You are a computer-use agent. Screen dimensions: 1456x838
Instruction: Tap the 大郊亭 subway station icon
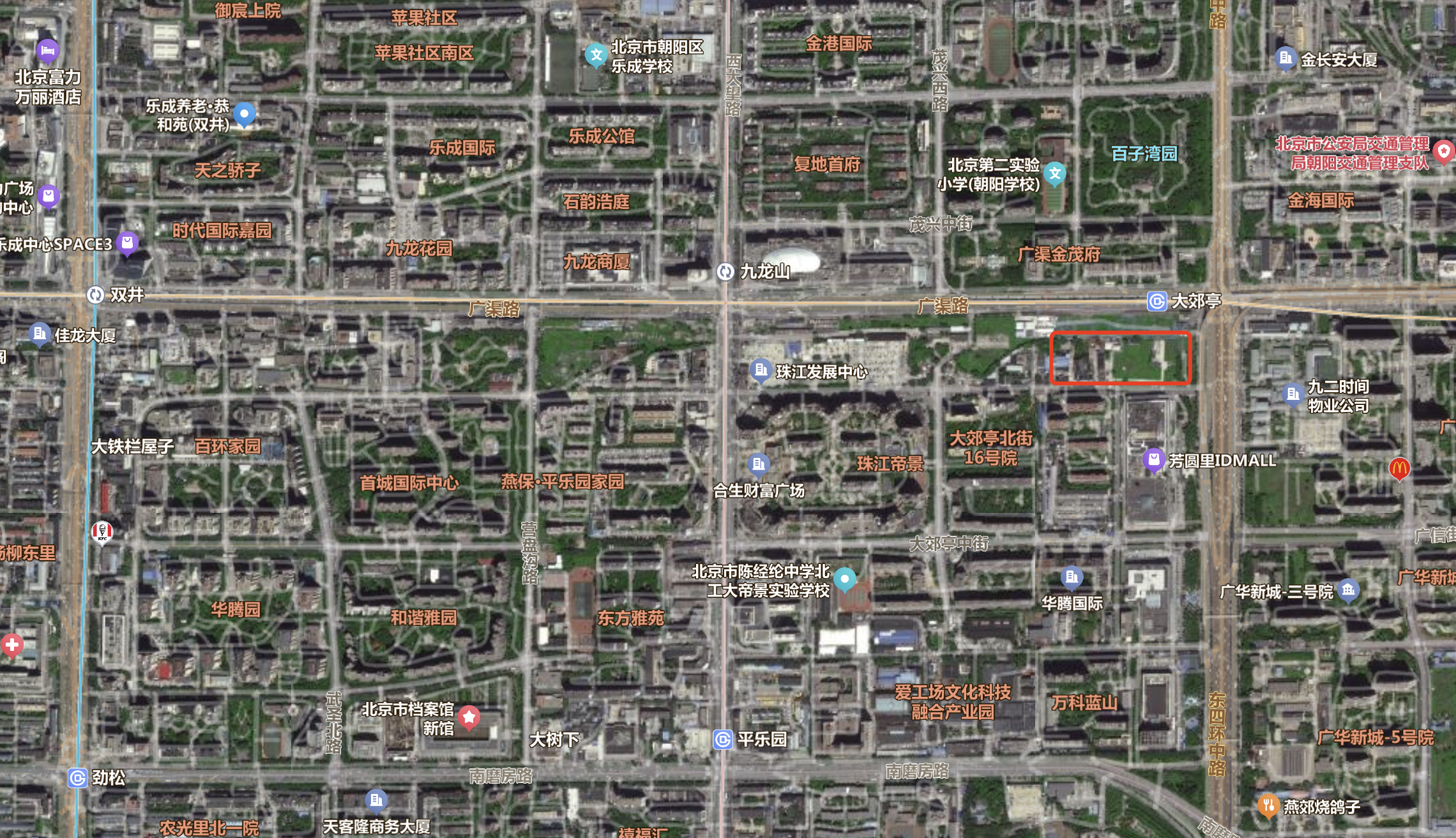[x=1156, y=301]
